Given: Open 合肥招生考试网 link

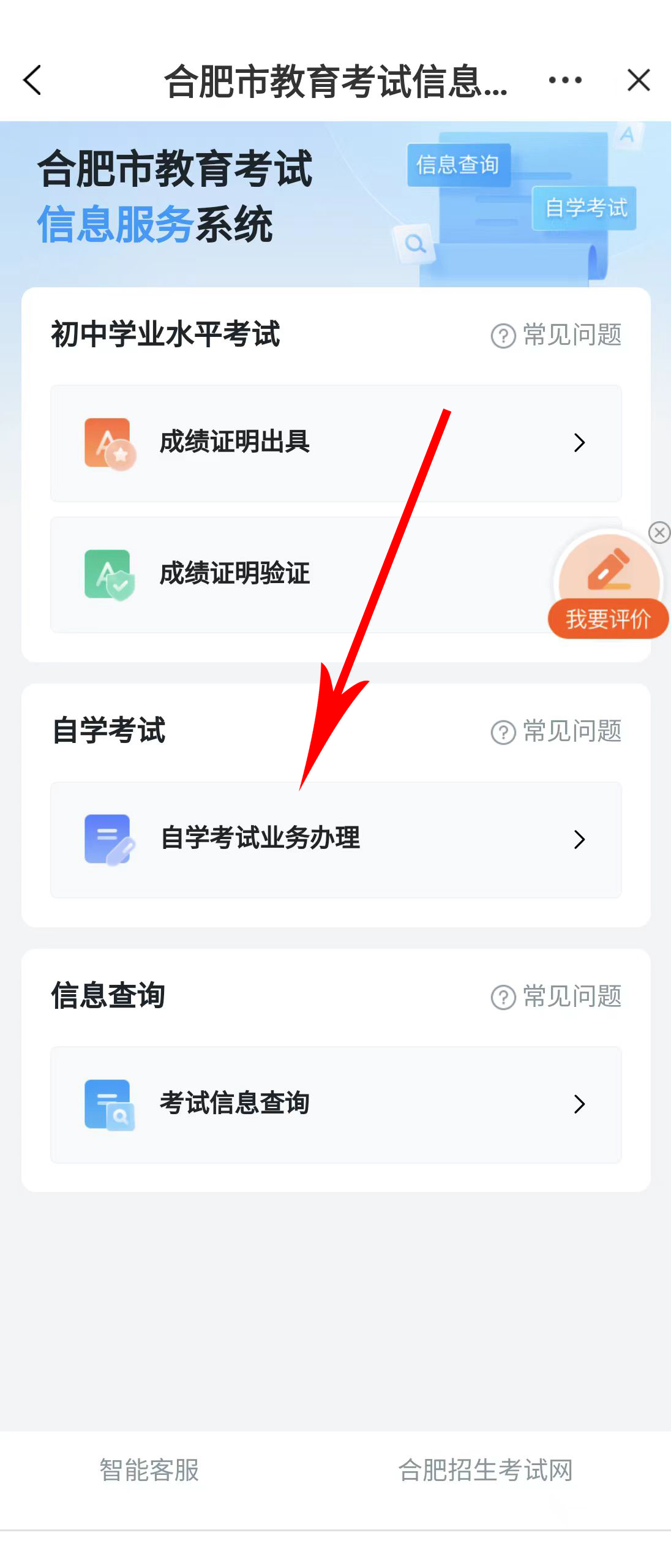Looking at the screenshot, I should (485, 1470).
